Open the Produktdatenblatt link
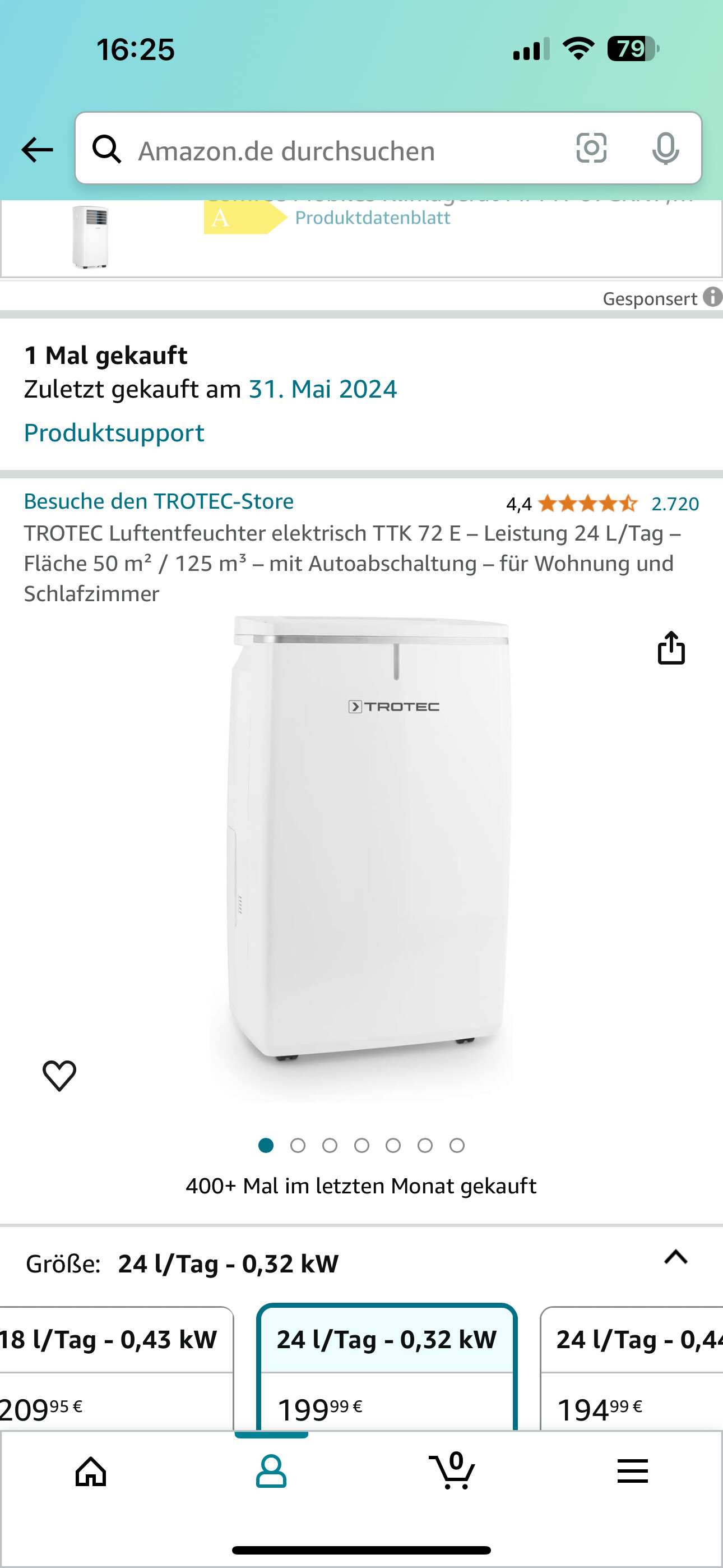The image size is (723, 1568). (373, 218)
